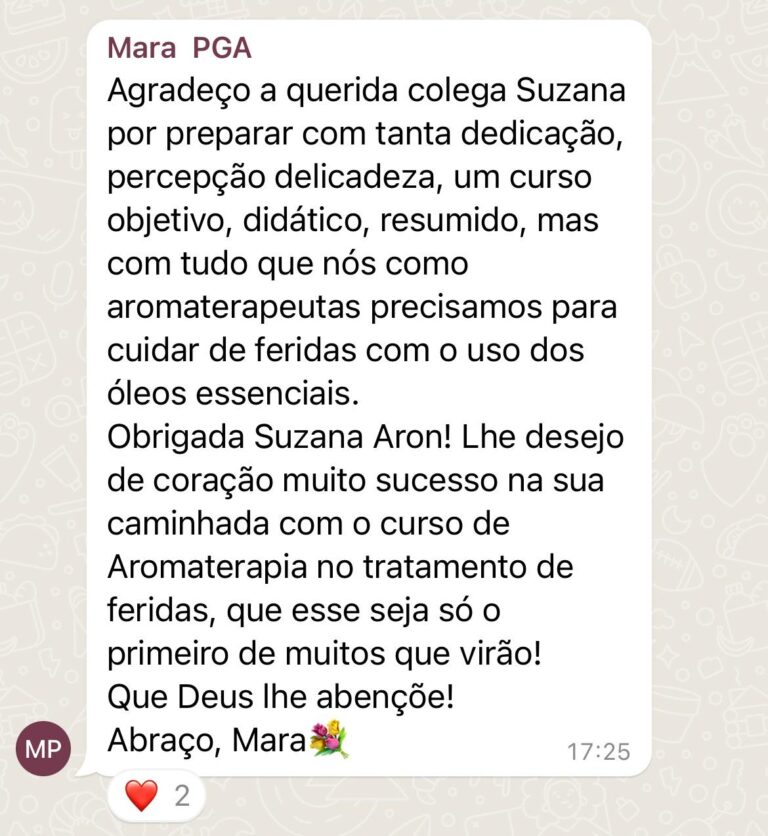
Task: Tap the MP profile avatar
Action: tap(43, 748)
